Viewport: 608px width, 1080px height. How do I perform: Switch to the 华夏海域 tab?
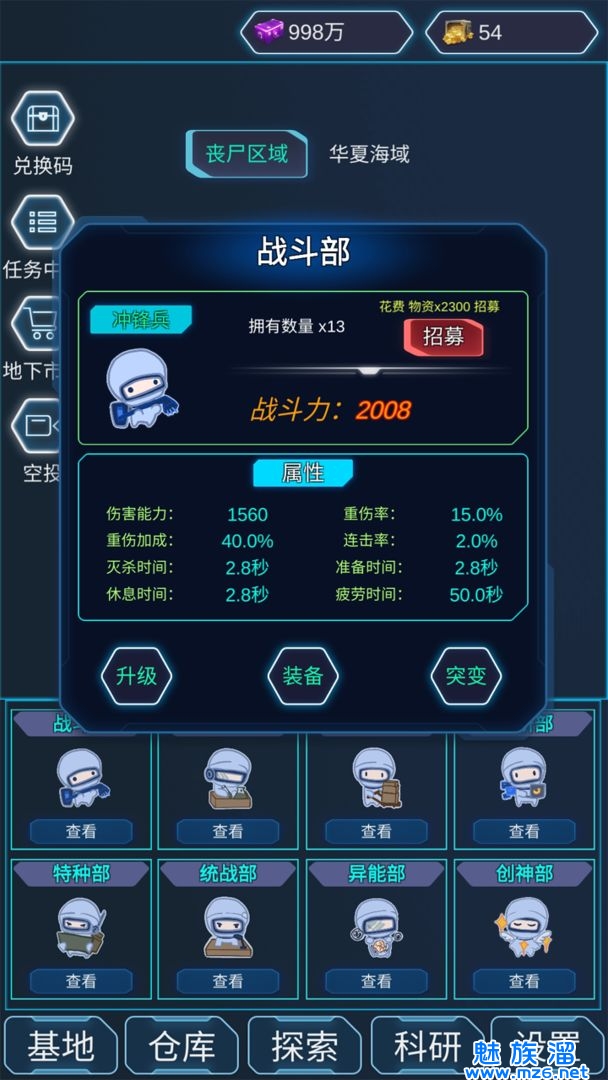pos(369,154)
